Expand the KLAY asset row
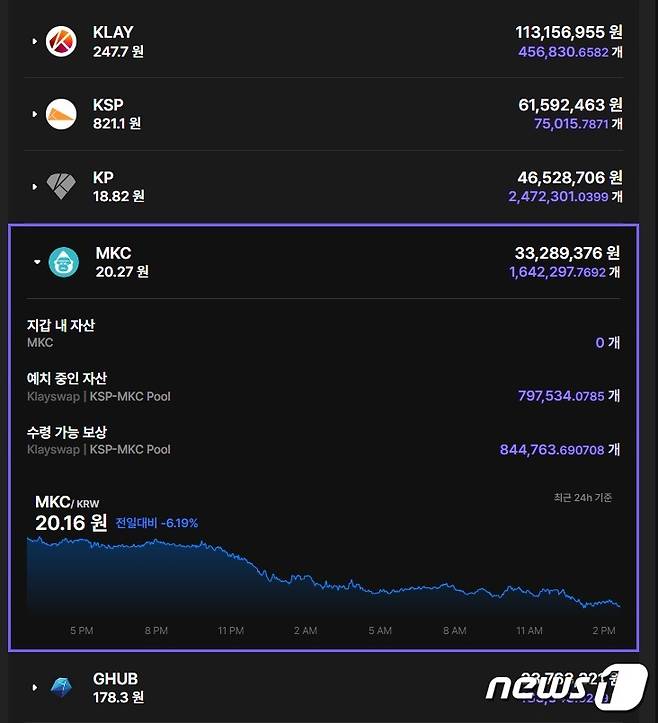The width and height of the screenshot is (658, 723). tap(35, 42)
